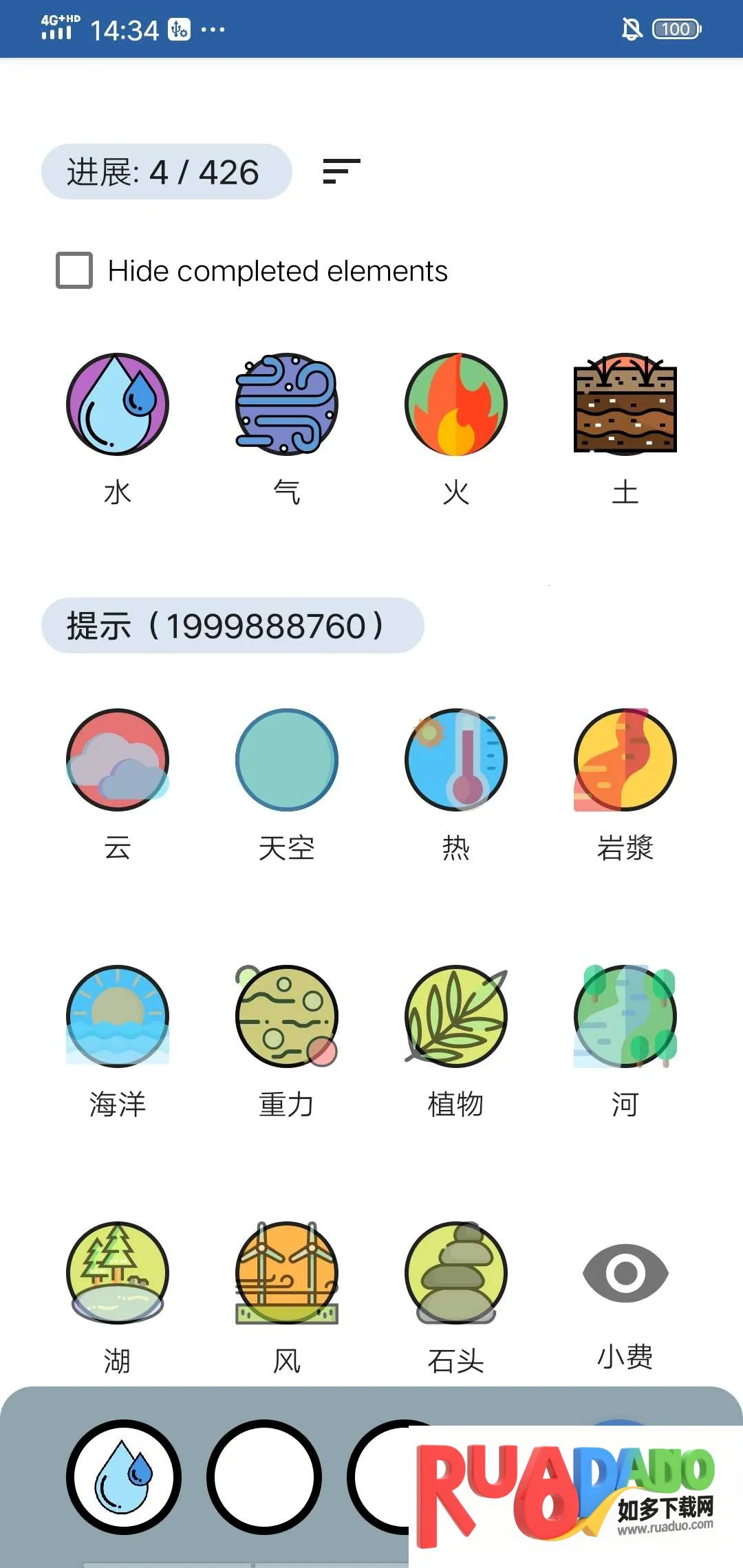The height and width of the screenshot is (1568, 743).
Task: Open the 天空 sky hint element
Action: coord(287,760)
